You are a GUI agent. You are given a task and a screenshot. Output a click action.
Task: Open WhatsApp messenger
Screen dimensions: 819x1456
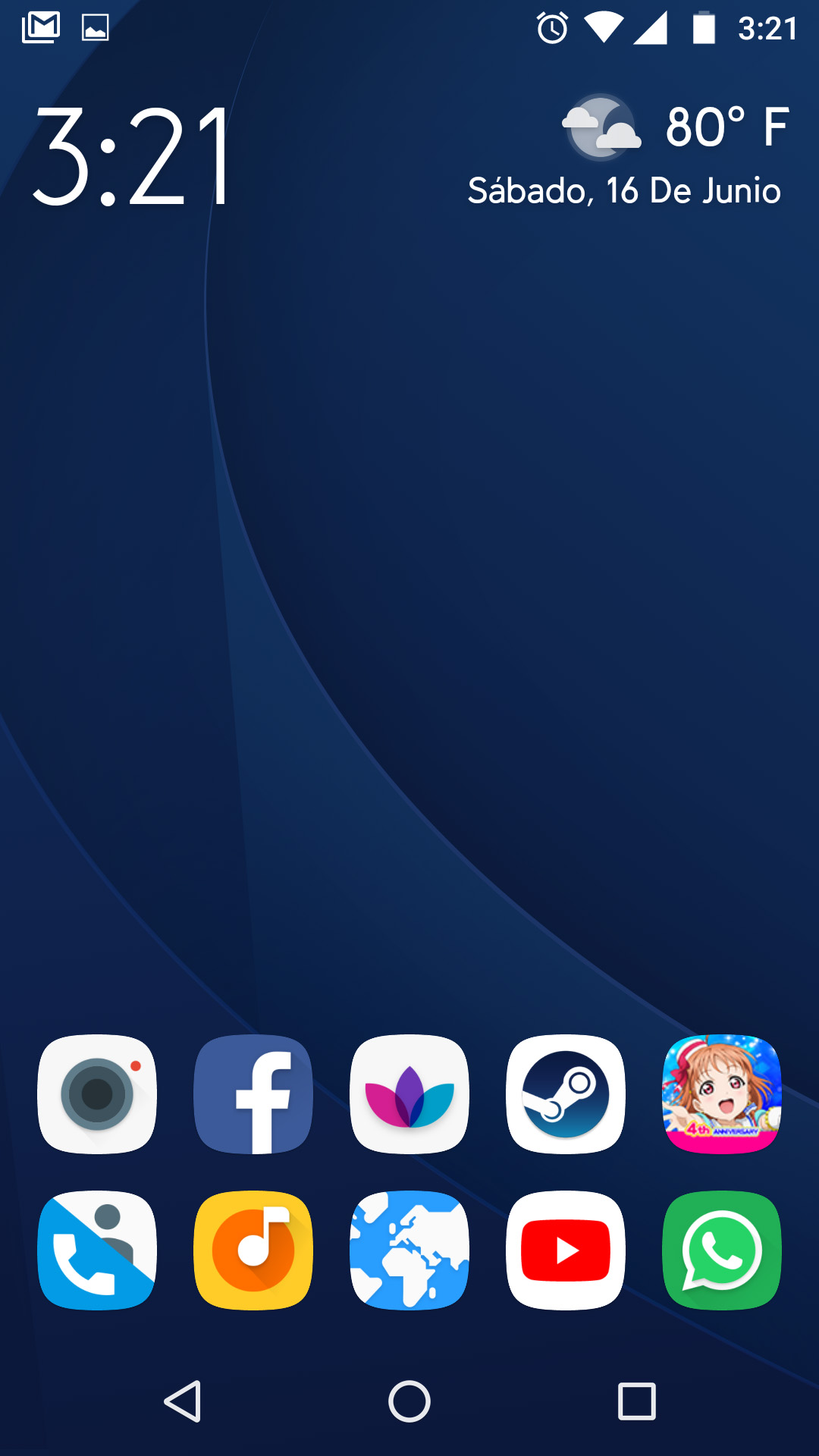point(722,1250)
